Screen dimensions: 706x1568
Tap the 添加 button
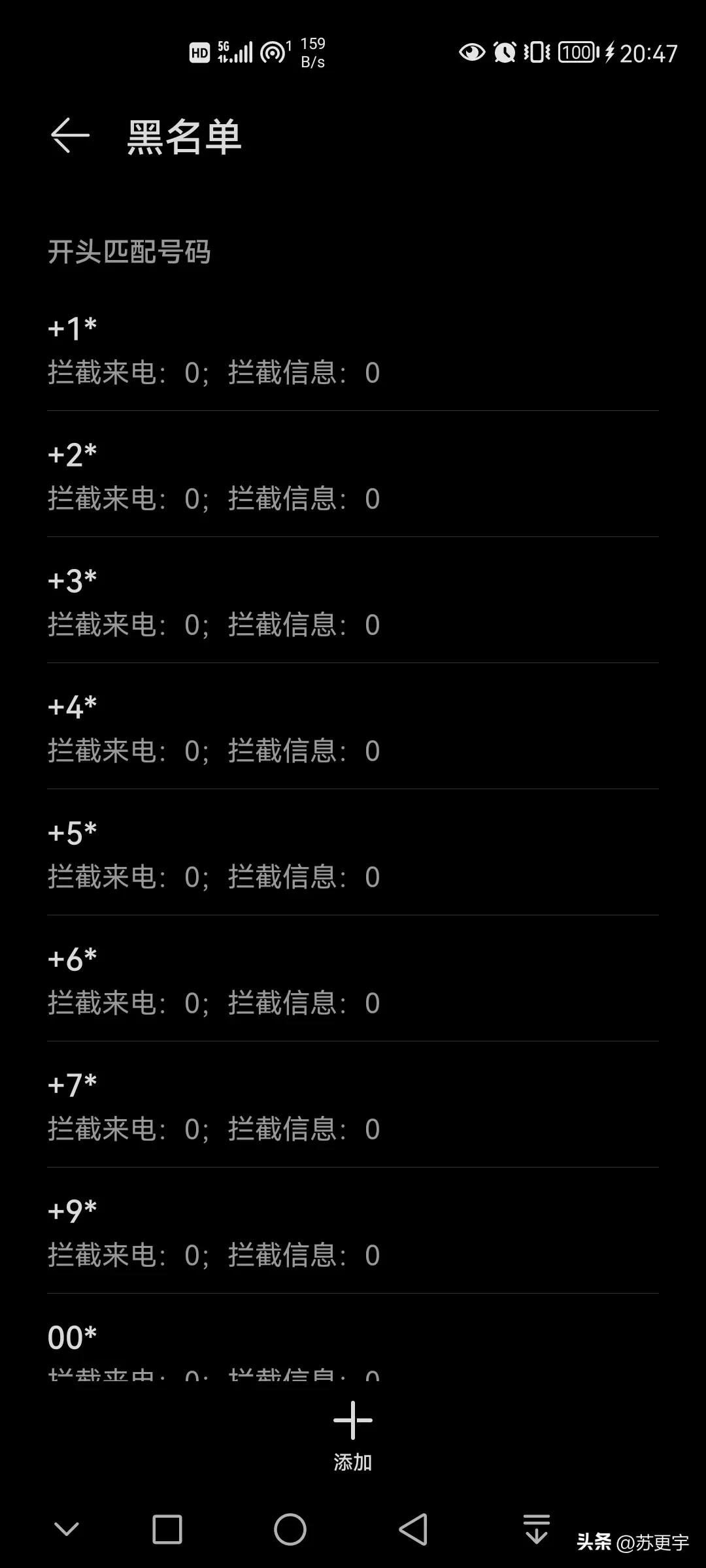click(x=352, y=1462)
